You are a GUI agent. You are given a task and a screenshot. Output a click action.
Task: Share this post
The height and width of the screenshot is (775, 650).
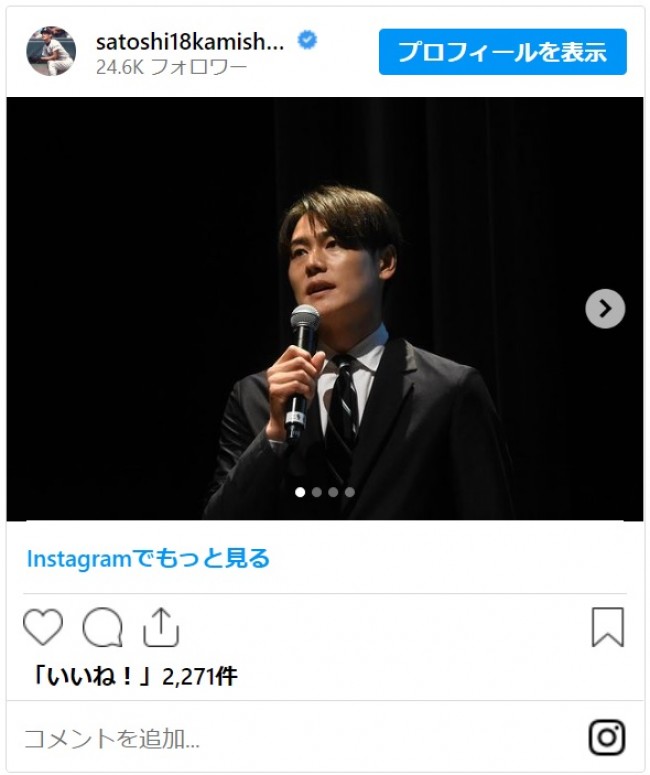coord(160,627)
